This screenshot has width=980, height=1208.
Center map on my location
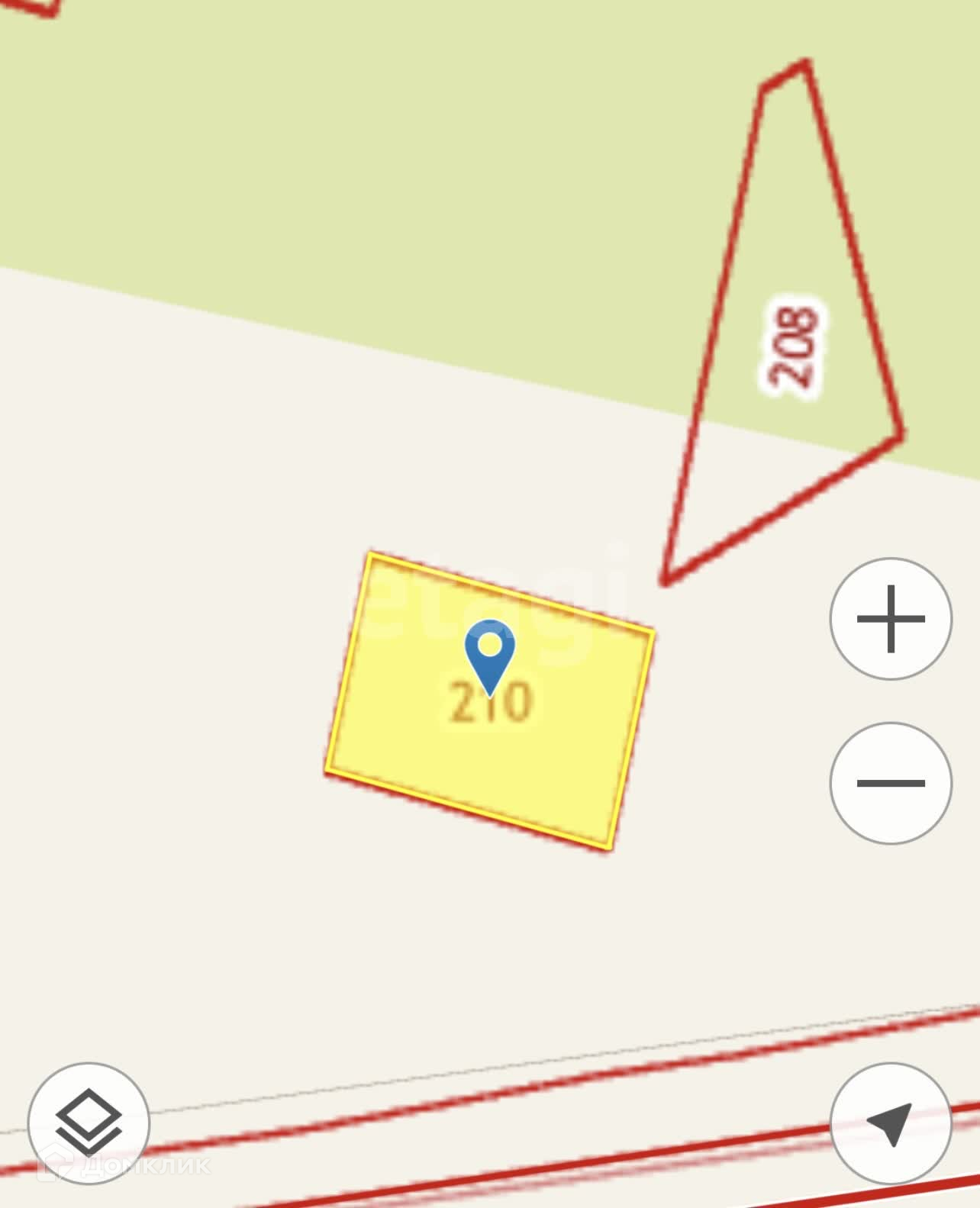(891, 1123)
